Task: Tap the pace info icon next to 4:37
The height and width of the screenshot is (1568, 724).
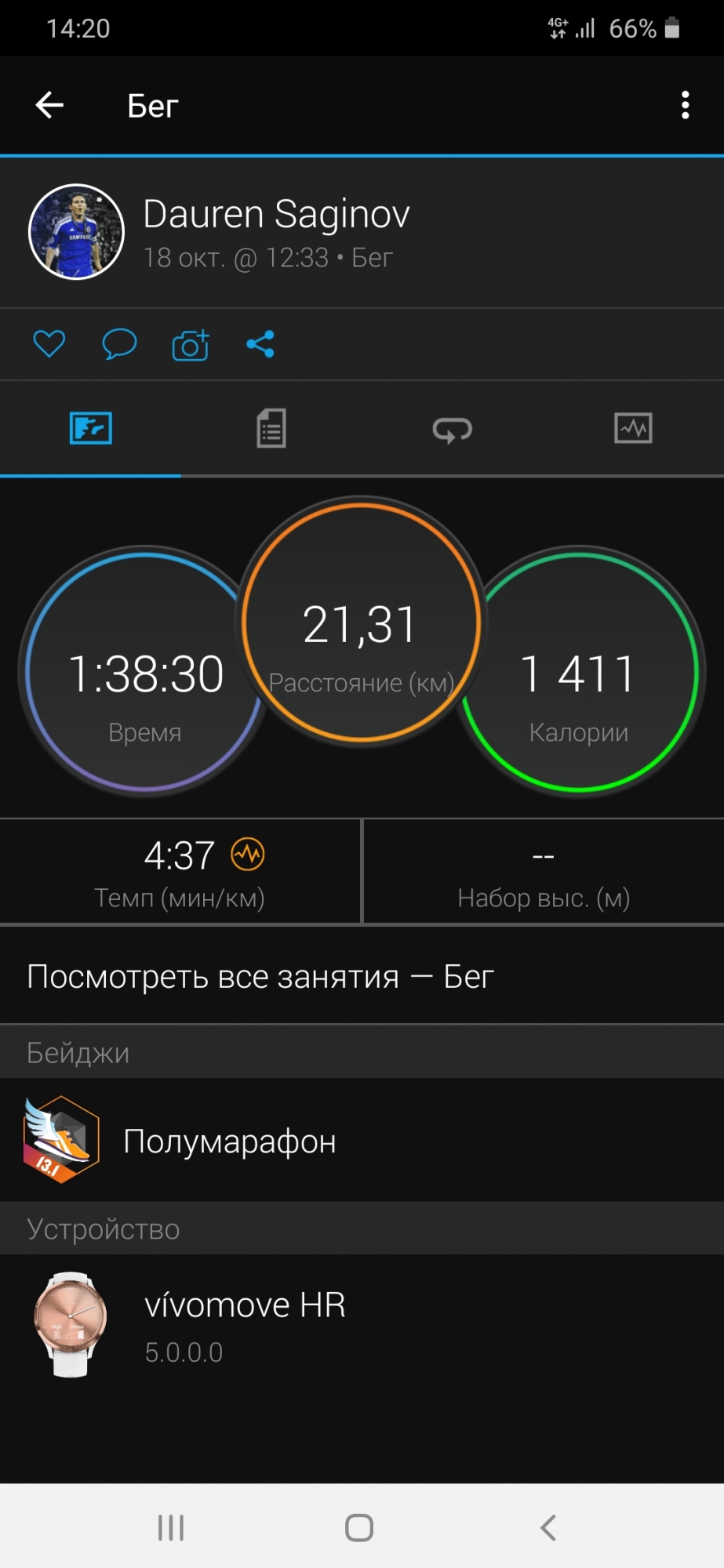Action: pyautogui.click(x=248, y=855)
